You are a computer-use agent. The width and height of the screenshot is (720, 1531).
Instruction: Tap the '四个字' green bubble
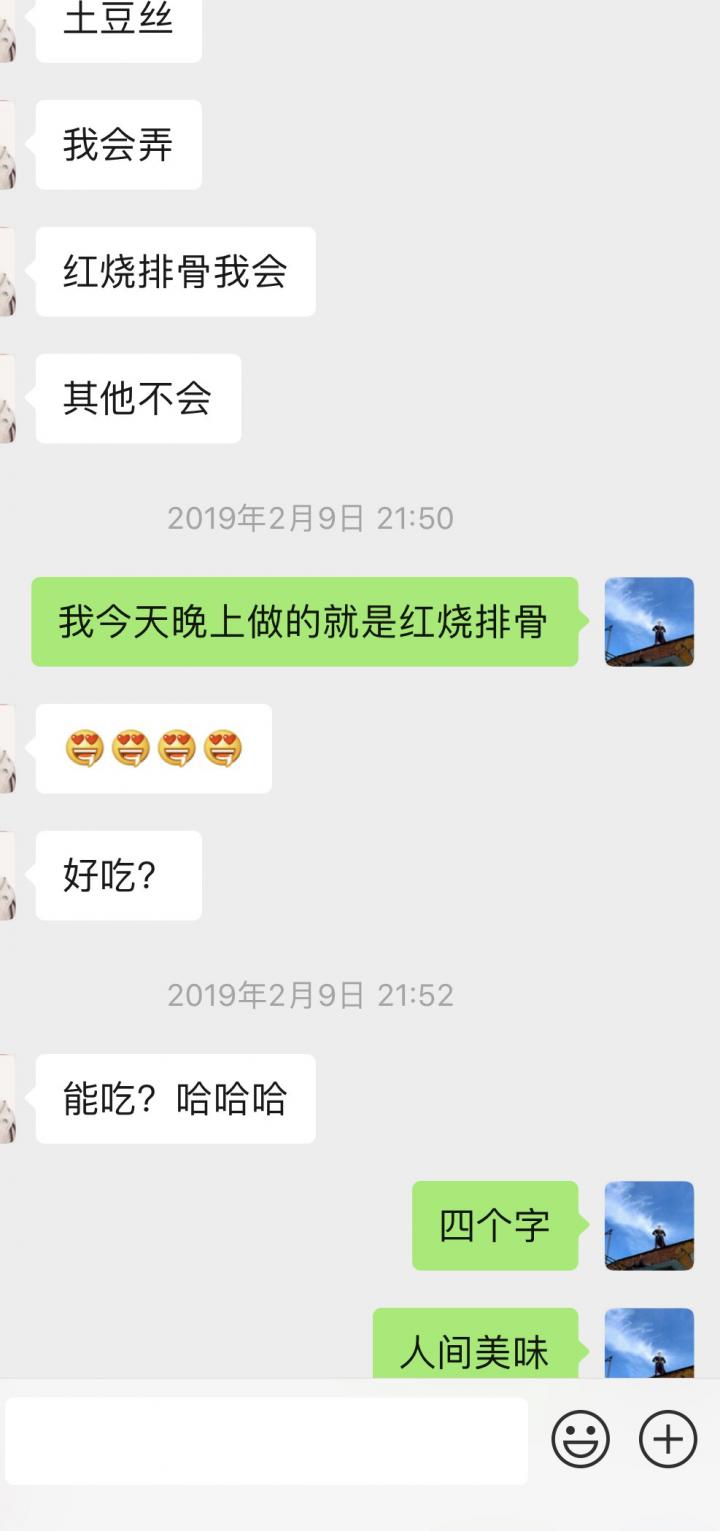click(x=494, y=1225)
